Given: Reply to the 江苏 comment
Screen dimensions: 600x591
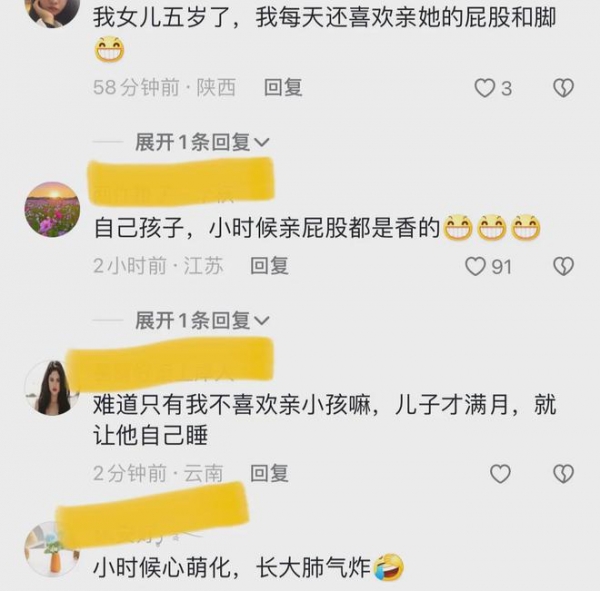Looking at the screenshot, I should (269, 266).
